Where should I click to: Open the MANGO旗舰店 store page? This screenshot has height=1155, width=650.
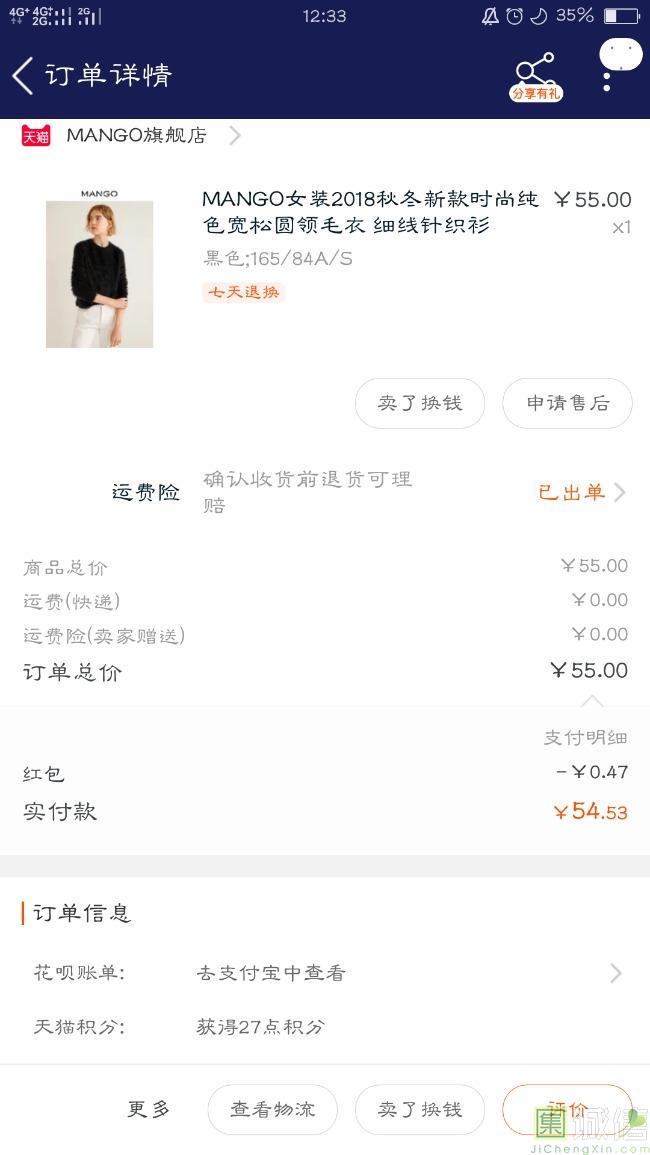[x=135, y=136]
